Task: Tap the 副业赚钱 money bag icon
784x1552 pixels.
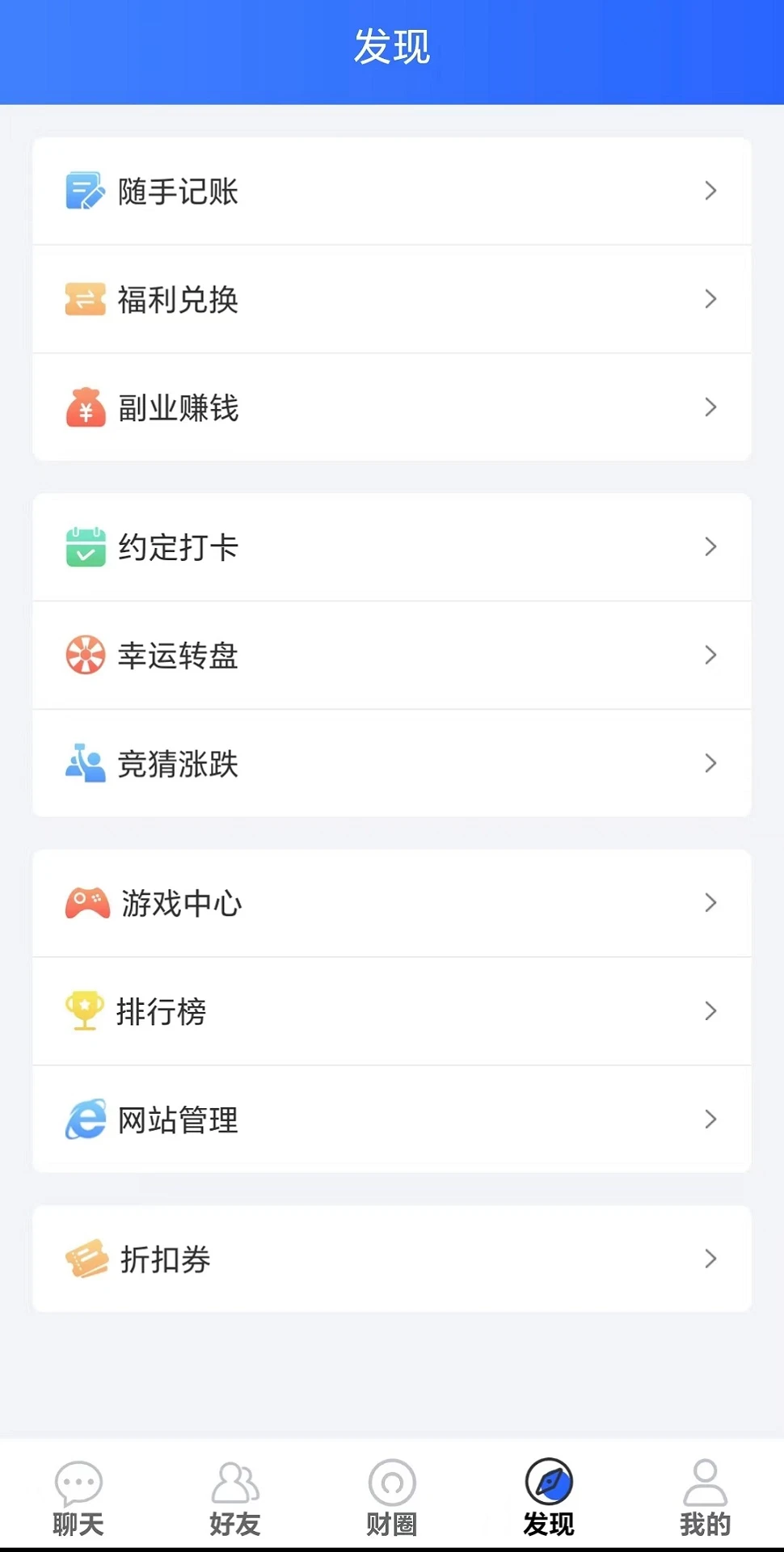Action: click(85, 408)
